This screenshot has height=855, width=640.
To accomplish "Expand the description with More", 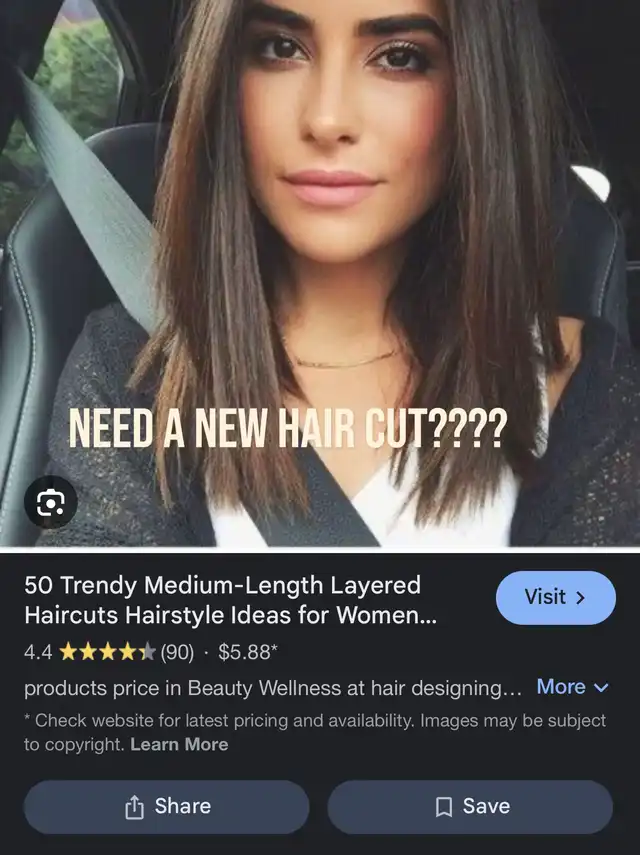I will tap(573, 687).
